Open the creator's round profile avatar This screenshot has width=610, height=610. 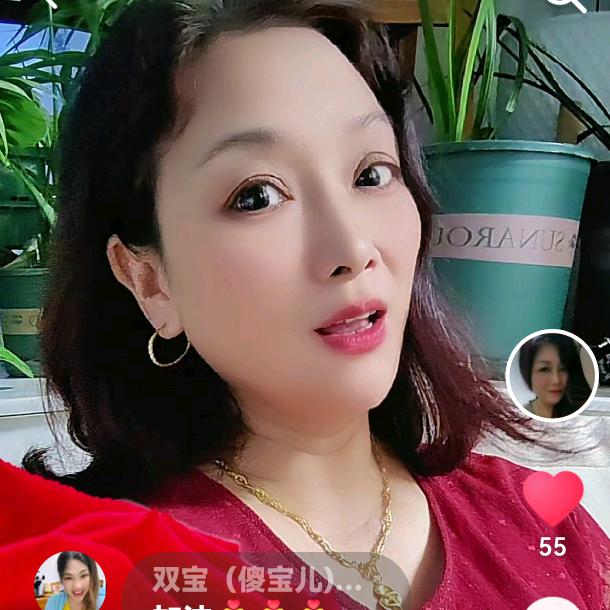[x=552, y=375]
